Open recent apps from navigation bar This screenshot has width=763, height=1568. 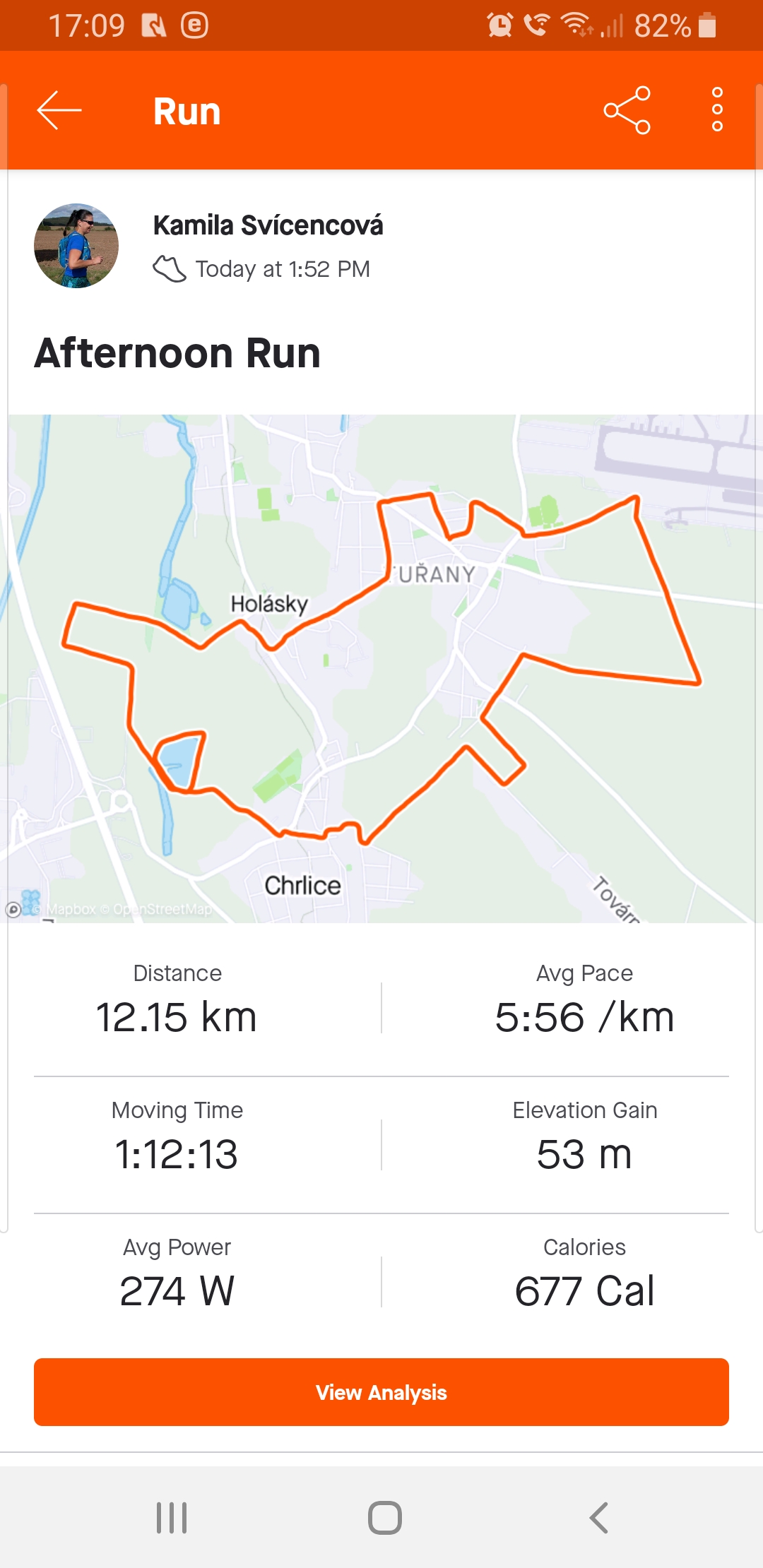(172, 1517)
